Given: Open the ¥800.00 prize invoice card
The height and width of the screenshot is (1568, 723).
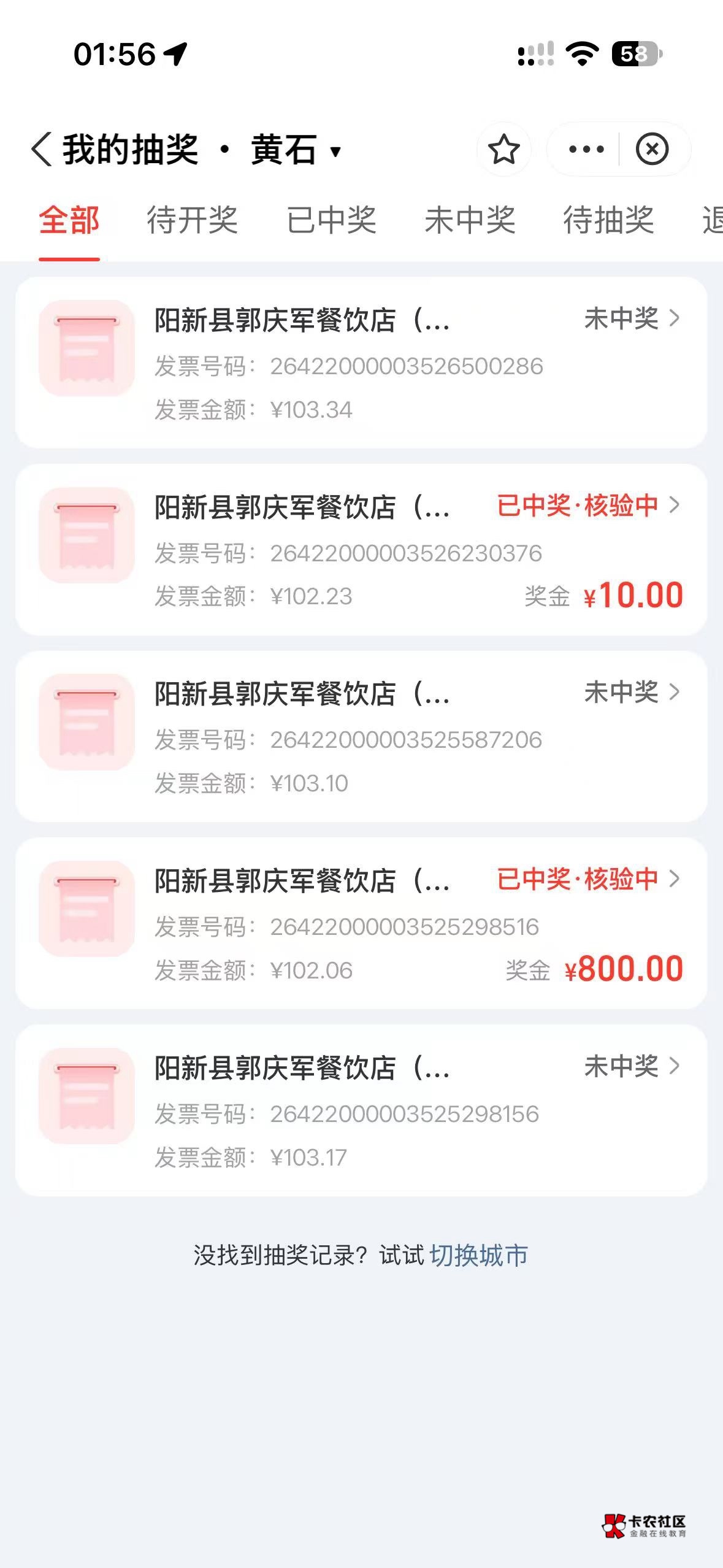Looking at the screenshot, I should [x=361, y=923].
